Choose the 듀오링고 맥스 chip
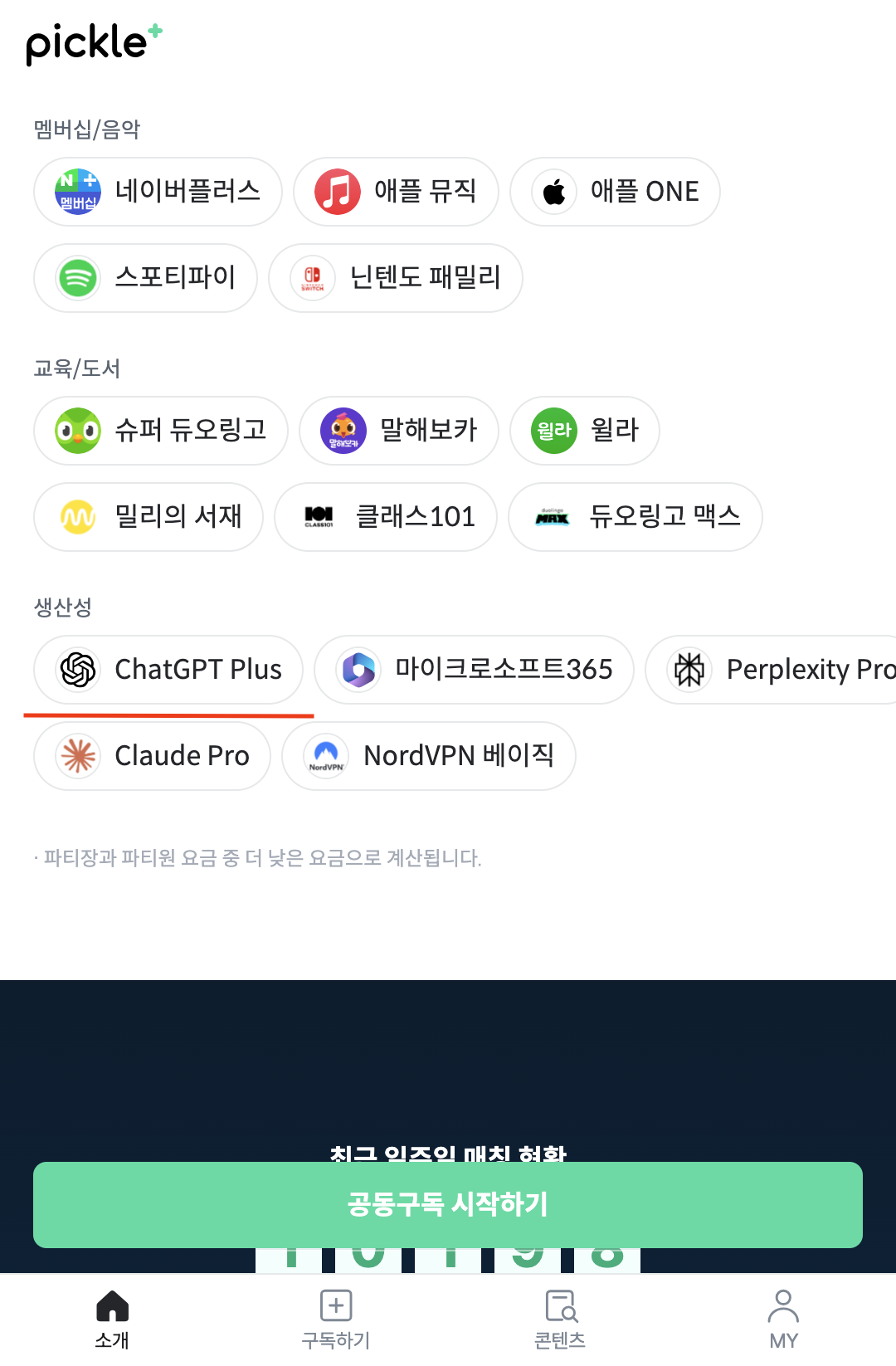 (x=635, y=517)
